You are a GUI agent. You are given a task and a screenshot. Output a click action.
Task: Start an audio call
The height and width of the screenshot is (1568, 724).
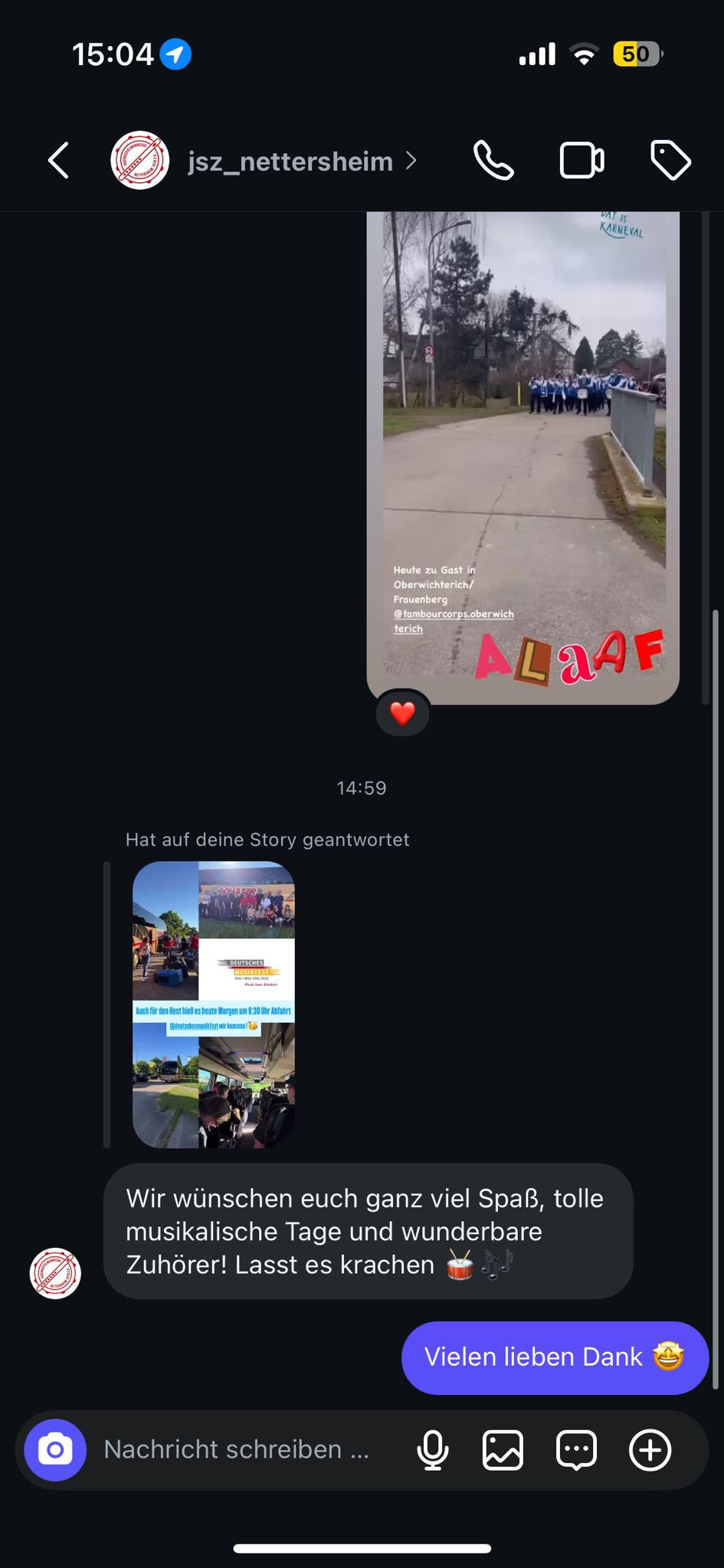point(493,161)
